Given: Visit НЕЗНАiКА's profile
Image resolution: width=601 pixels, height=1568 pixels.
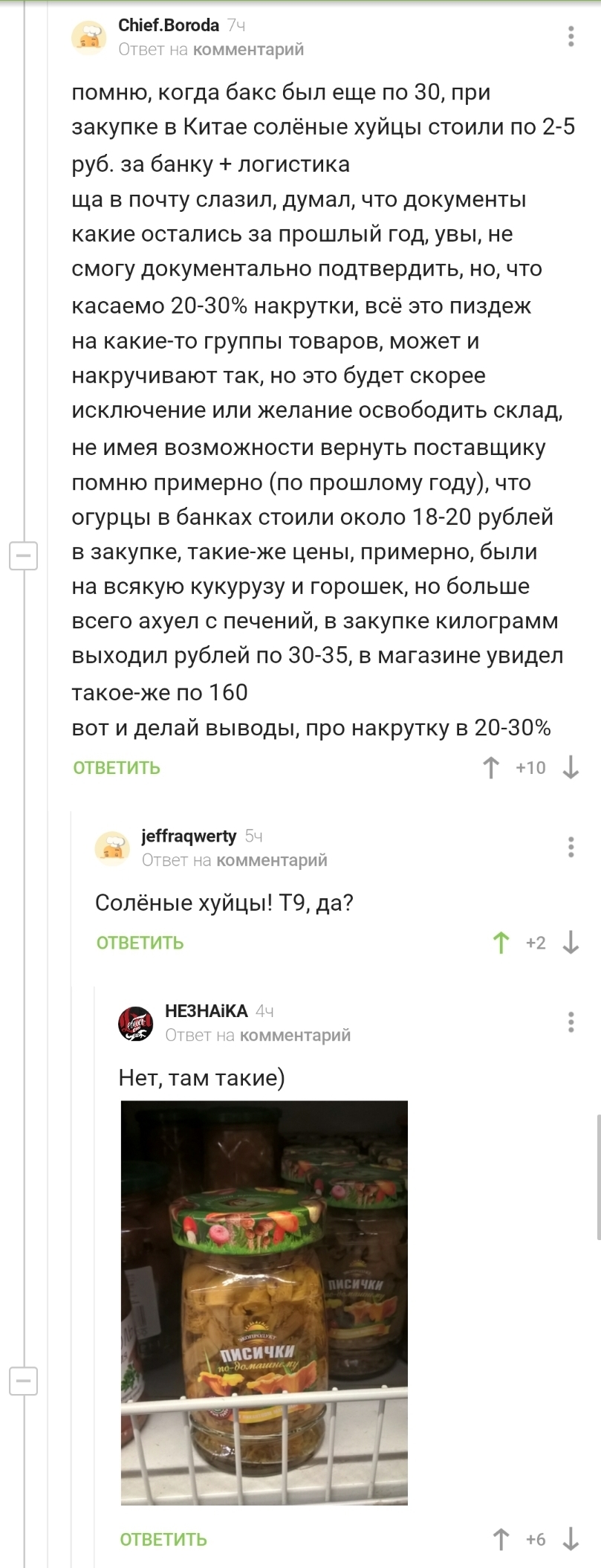Looking at the screenshot, I should point(206,1011).
